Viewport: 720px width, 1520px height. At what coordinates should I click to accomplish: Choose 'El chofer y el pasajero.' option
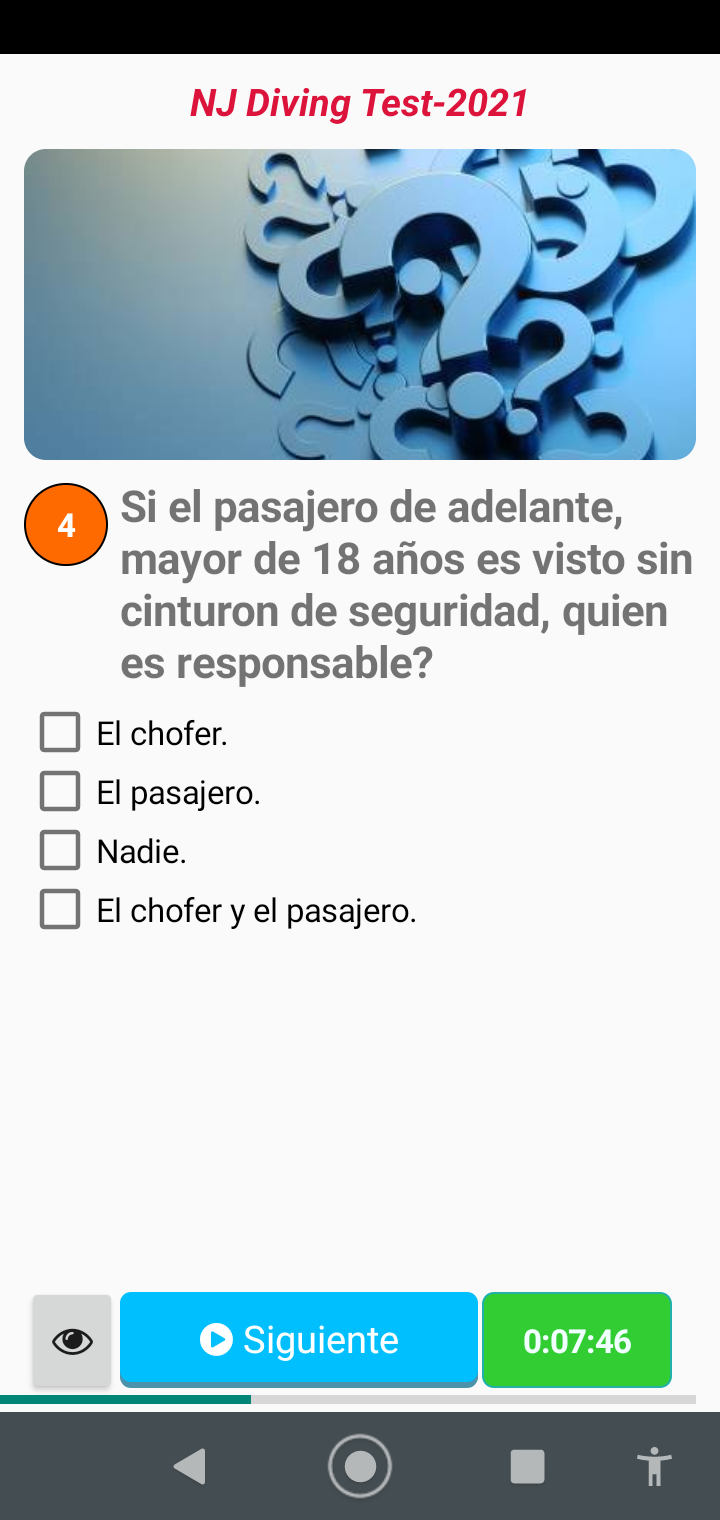coord(60,910)
